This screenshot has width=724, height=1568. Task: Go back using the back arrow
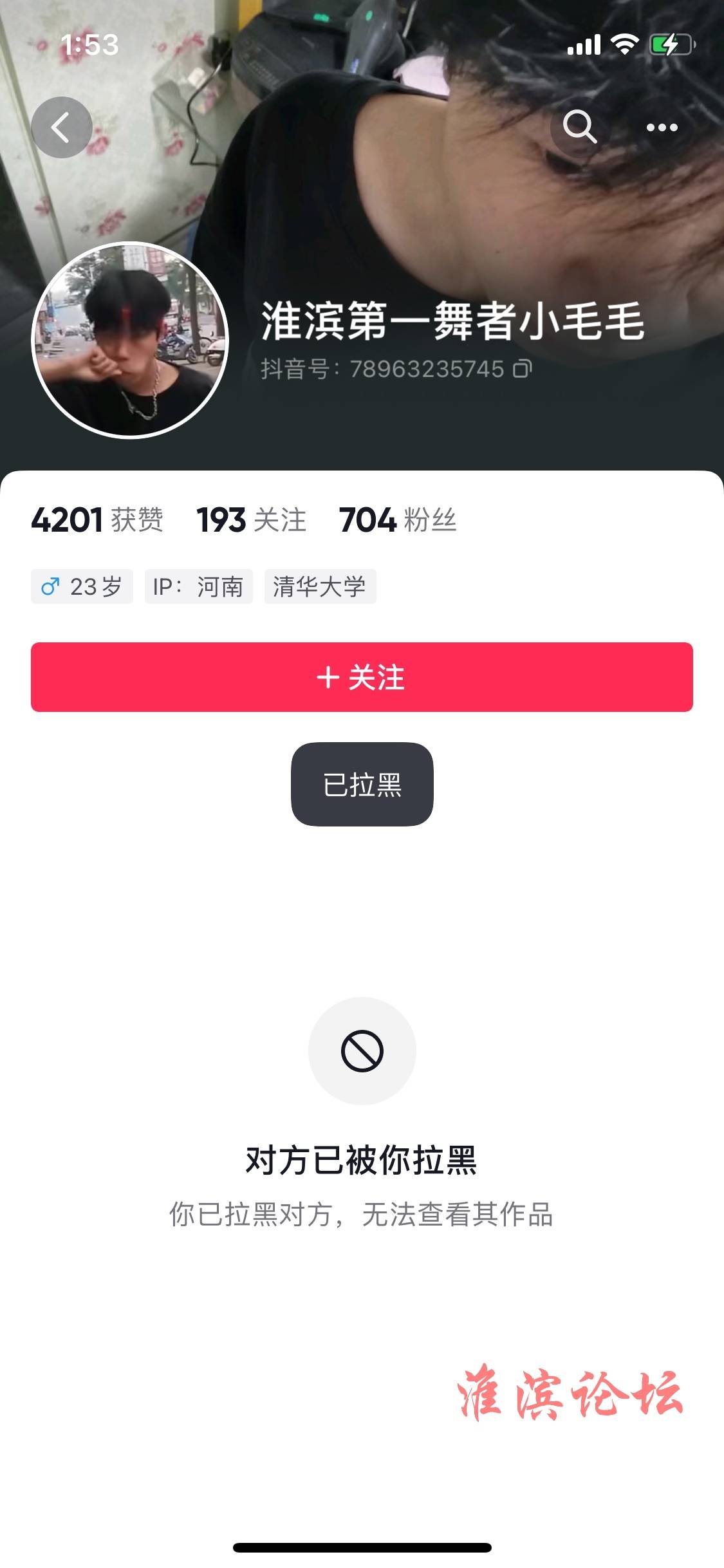pyautogui.click(x=61, y=127)
